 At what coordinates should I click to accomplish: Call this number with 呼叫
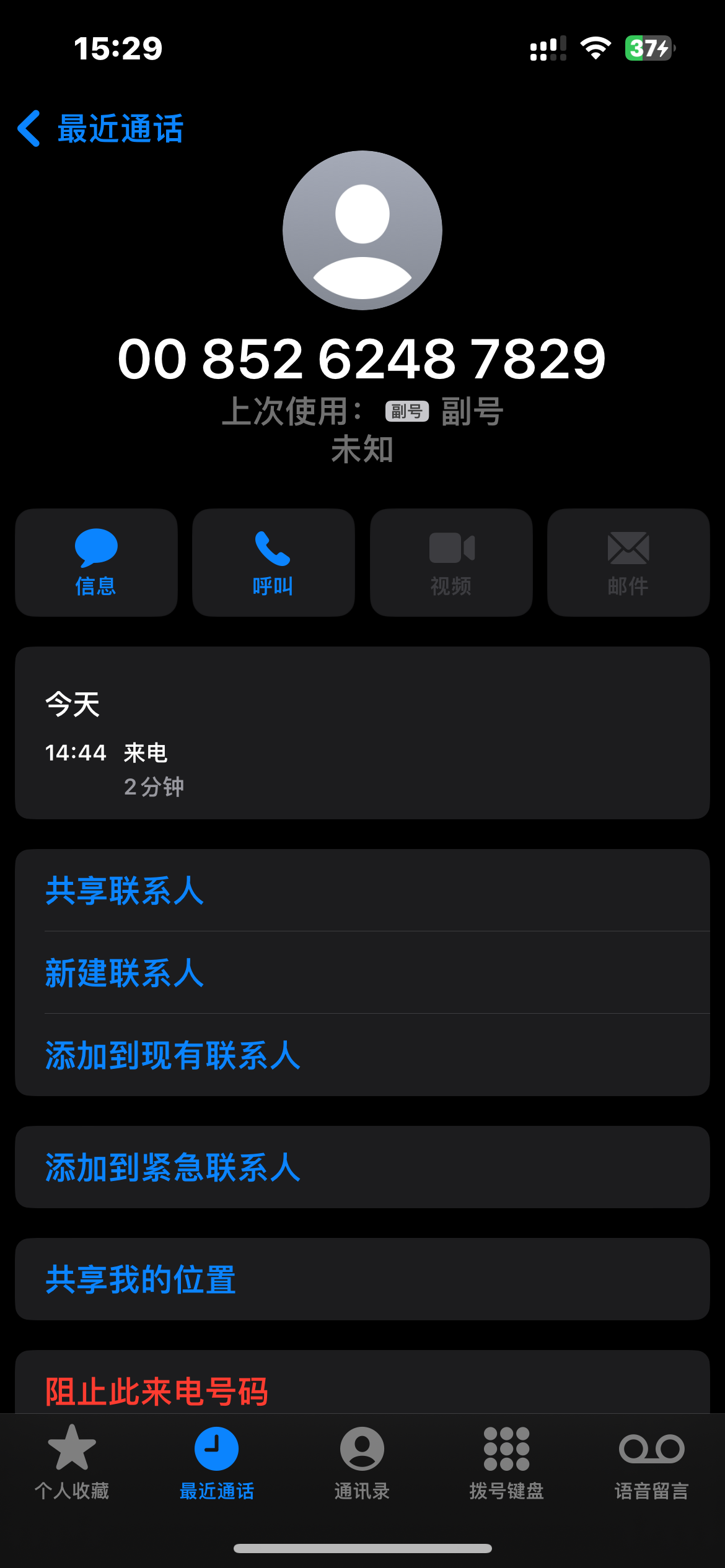pyautogui.click(x=273, y=562)
